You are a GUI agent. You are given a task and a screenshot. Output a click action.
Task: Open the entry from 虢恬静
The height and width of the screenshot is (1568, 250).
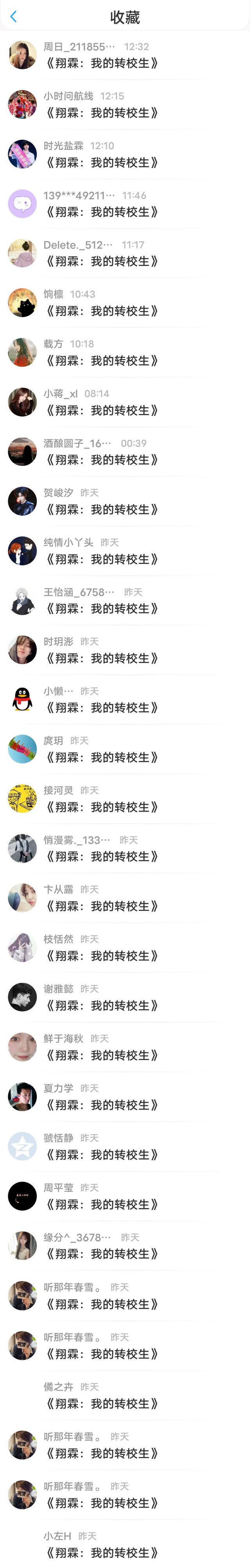(102, 1155)
